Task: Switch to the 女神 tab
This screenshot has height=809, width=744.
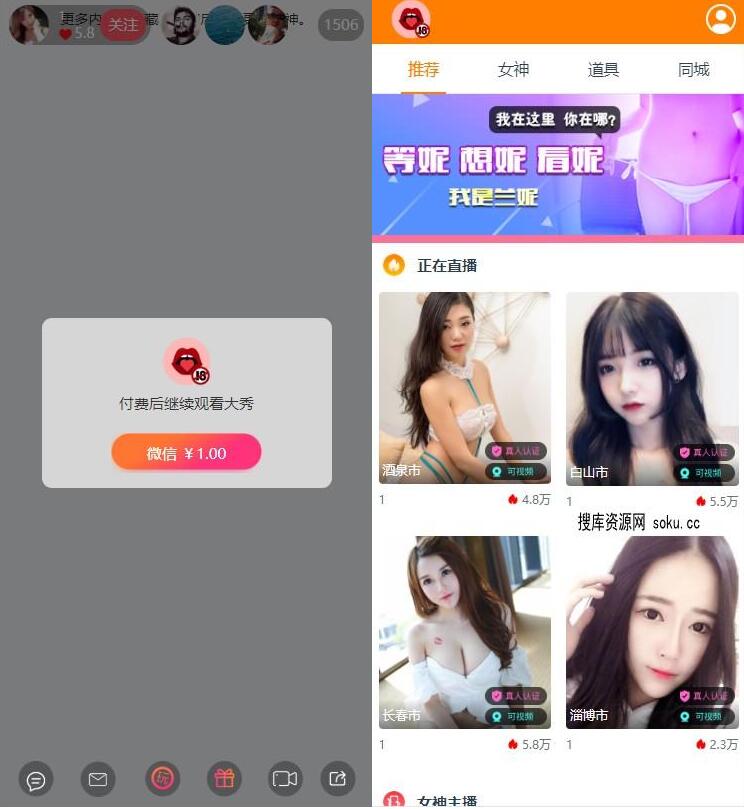Action: tap(513, 69)
